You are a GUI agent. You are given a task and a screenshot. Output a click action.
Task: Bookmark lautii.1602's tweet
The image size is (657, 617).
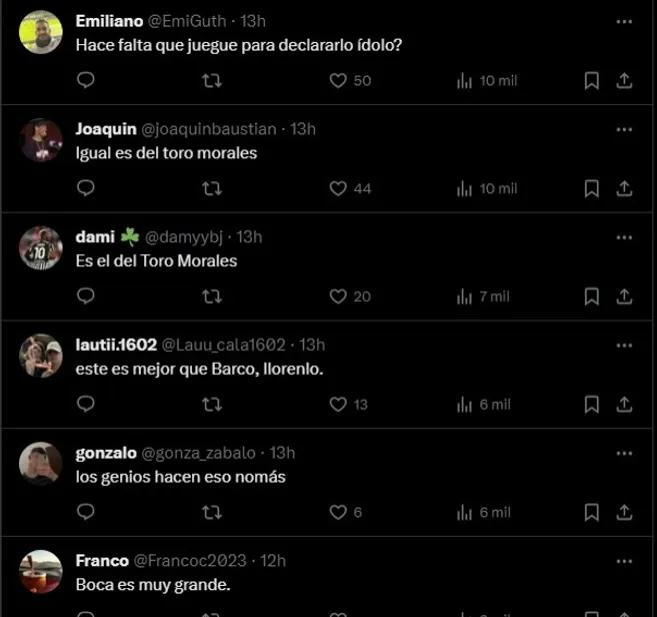coord(591,404)
